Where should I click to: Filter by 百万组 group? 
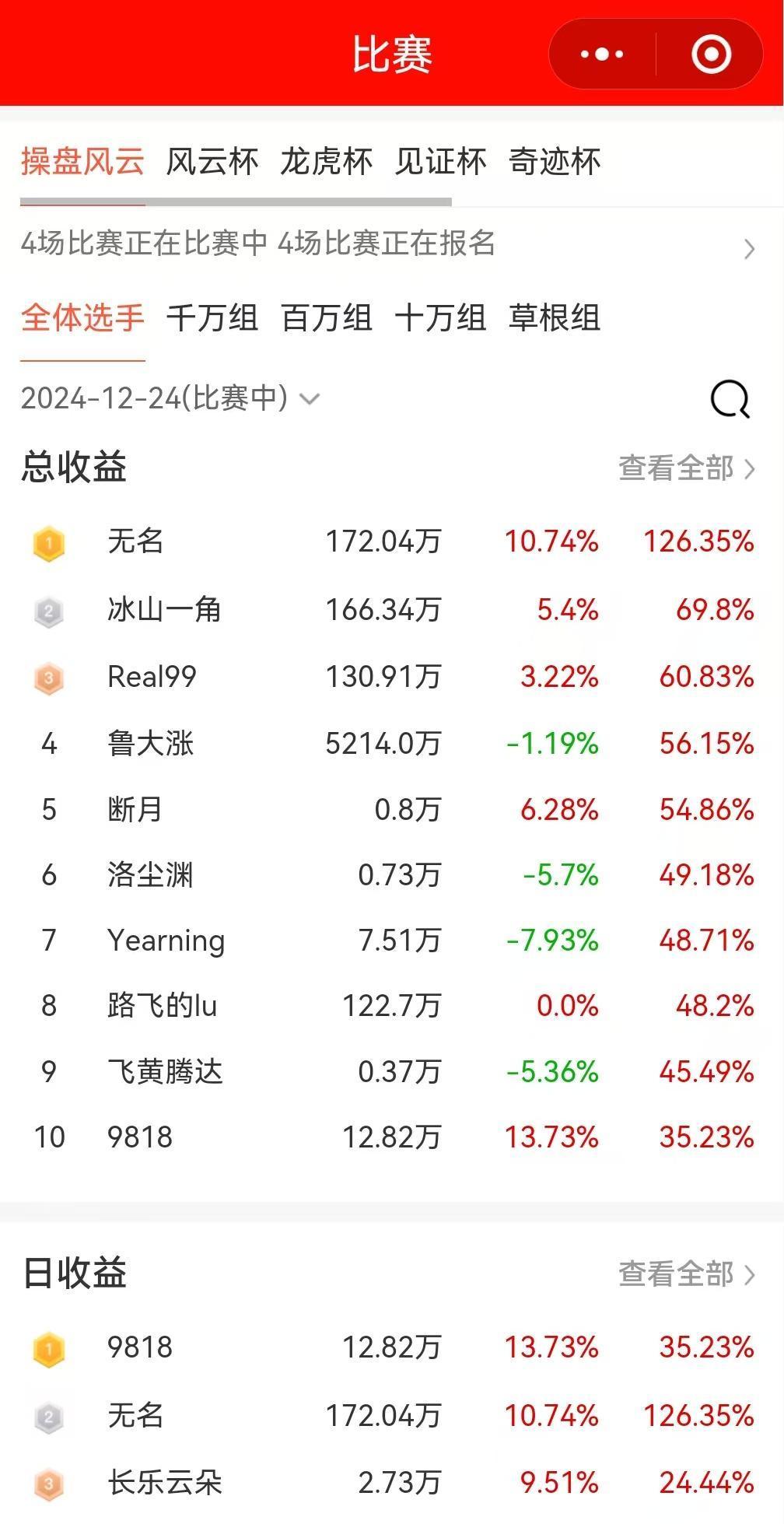coord(326,318)
